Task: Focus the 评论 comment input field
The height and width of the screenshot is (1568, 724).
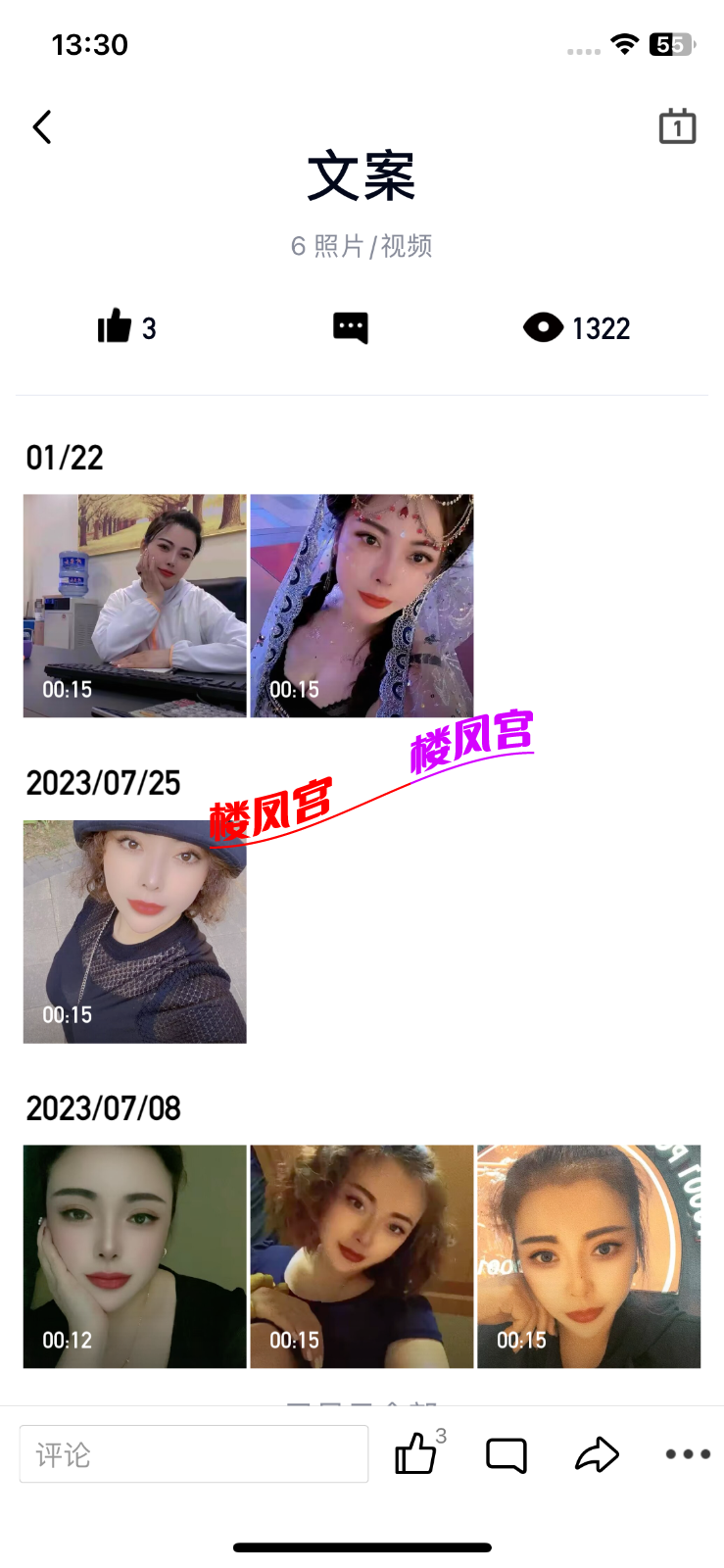Action: pos(194,1454)
